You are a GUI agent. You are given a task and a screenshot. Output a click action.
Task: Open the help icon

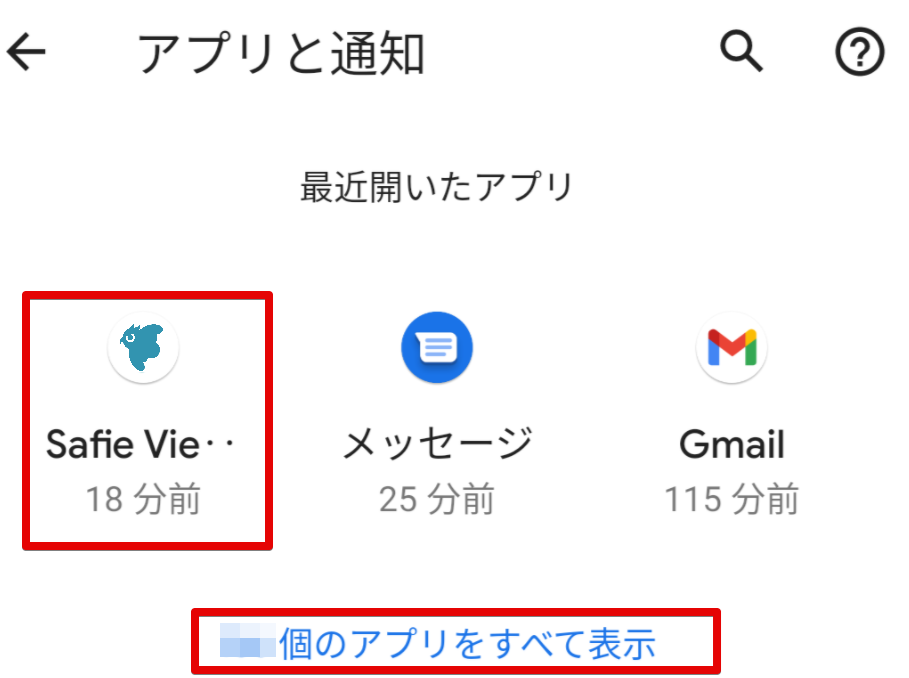860,53
